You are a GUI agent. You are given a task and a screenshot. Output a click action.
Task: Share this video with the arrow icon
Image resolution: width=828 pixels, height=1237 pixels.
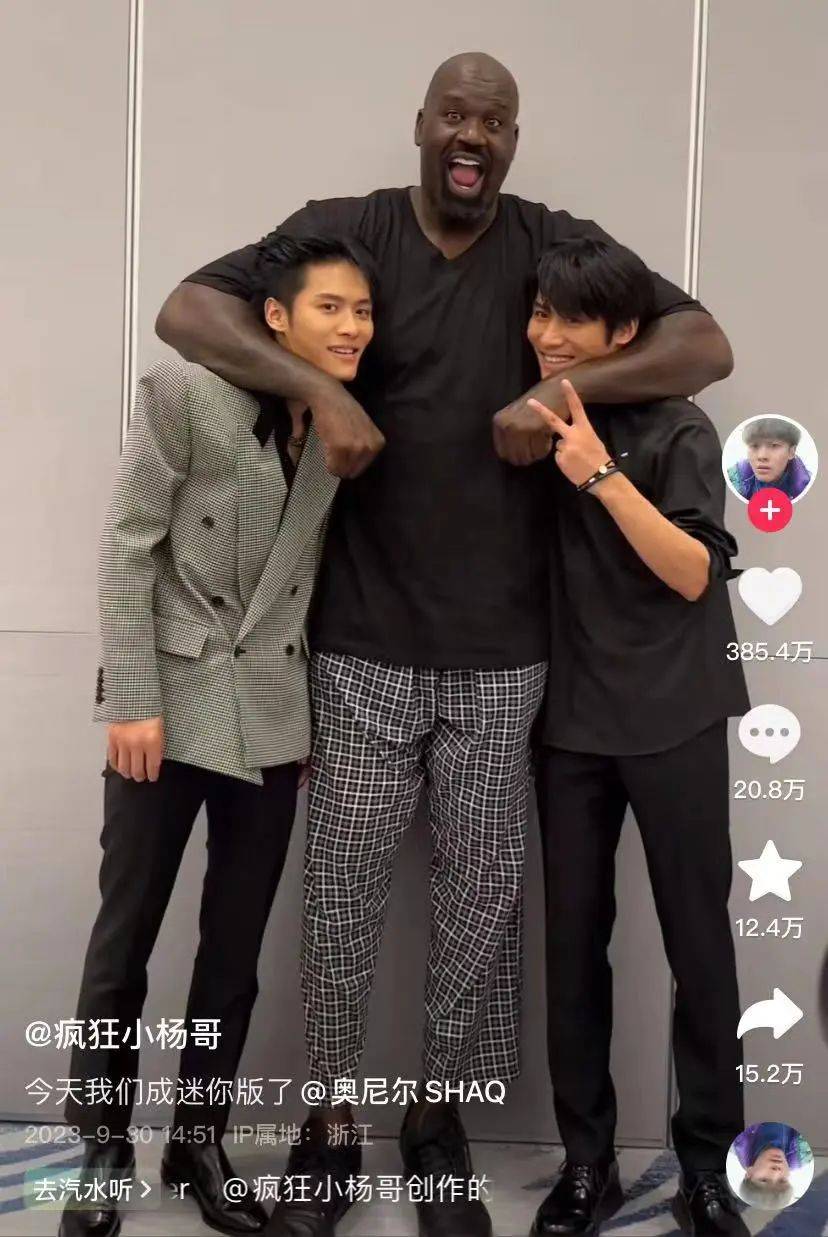769,1015
